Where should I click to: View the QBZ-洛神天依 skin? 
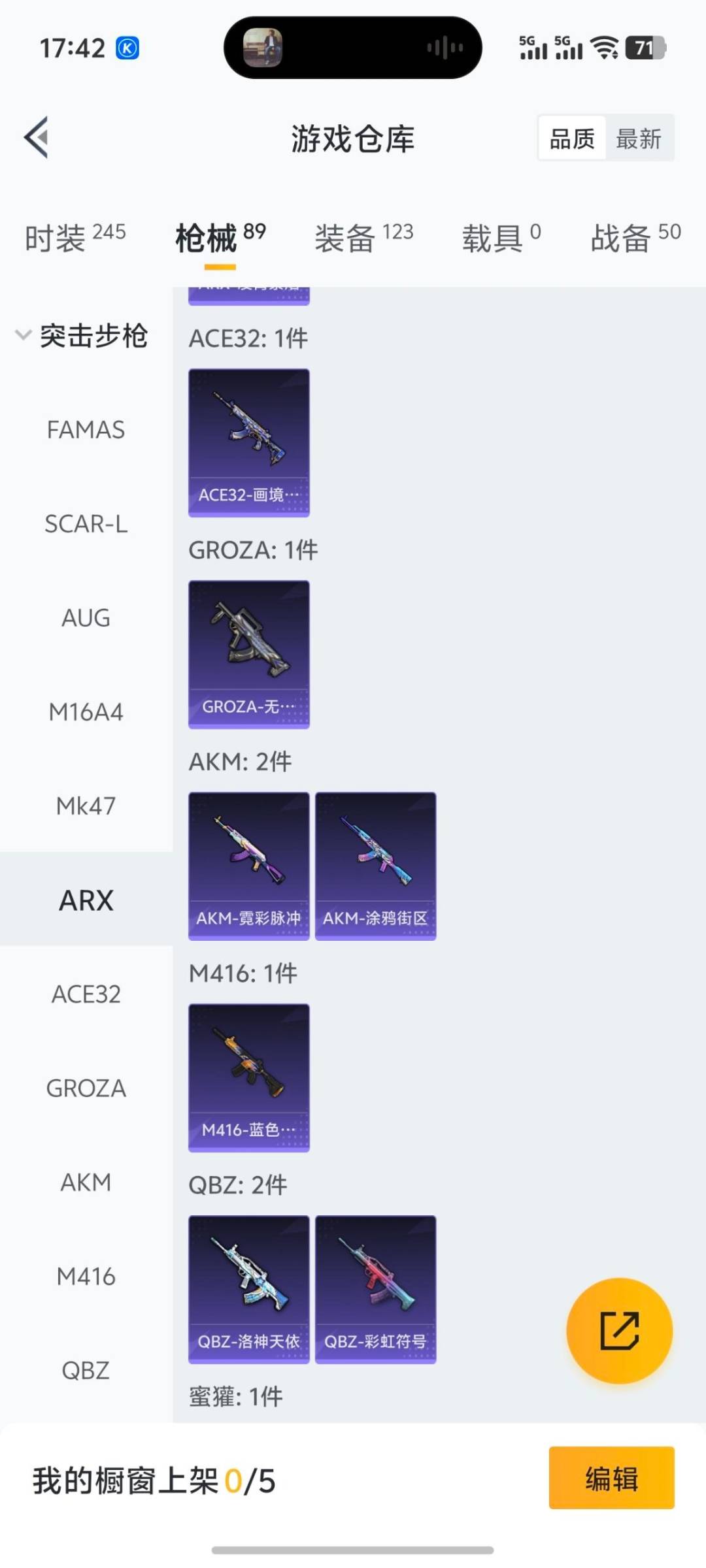click(248, 1289)
